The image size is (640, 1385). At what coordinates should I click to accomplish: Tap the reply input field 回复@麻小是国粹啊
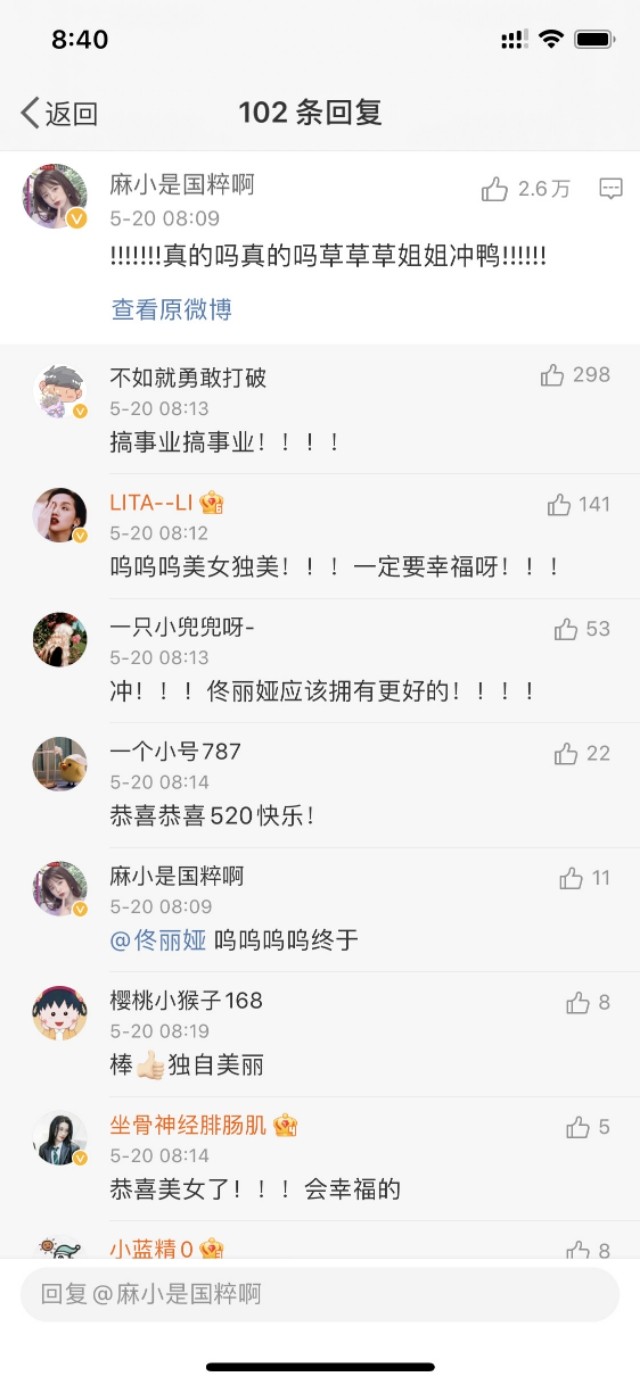click(320, 1294)
